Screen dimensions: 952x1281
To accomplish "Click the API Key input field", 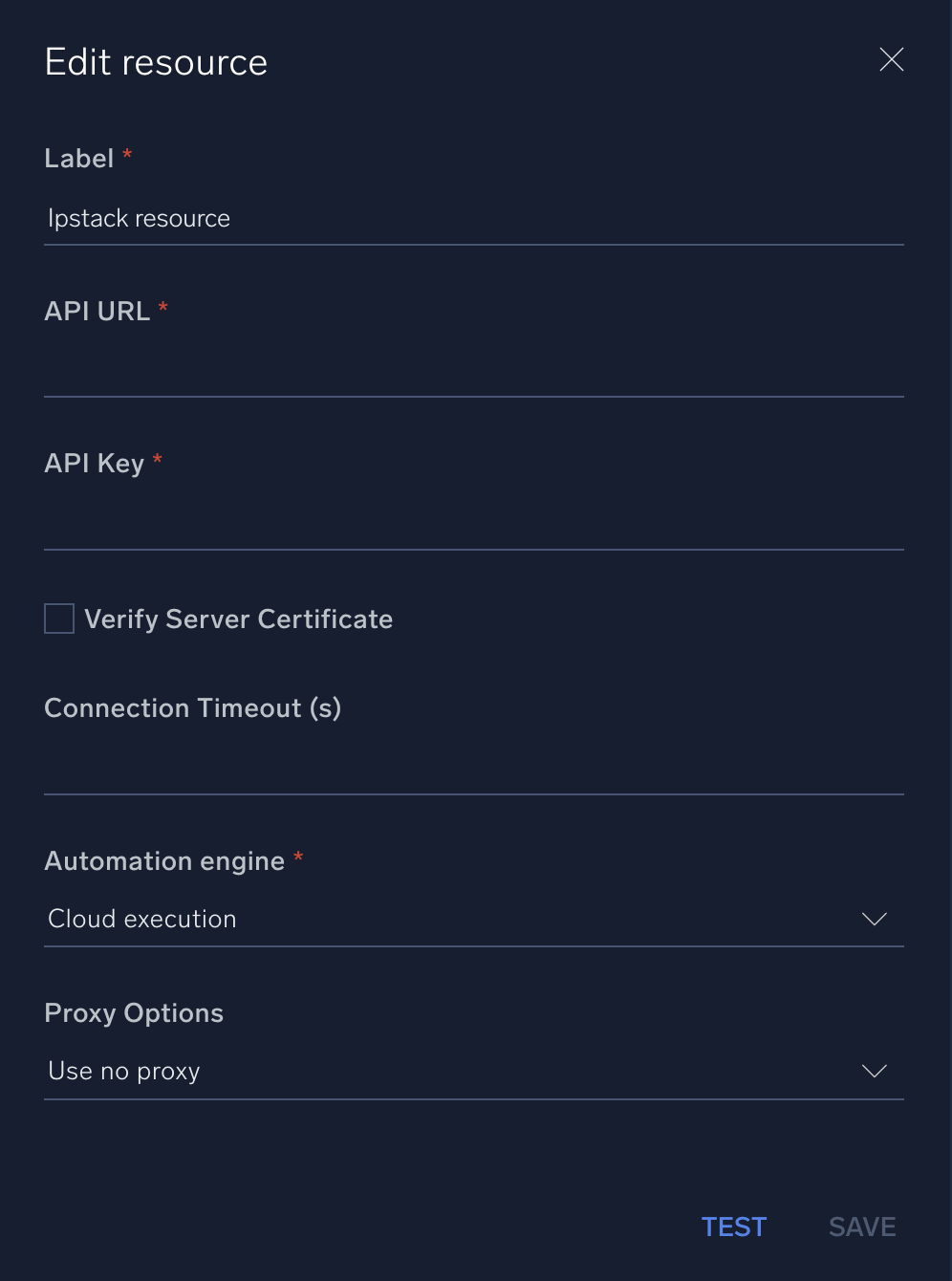I will pos(474,526).
